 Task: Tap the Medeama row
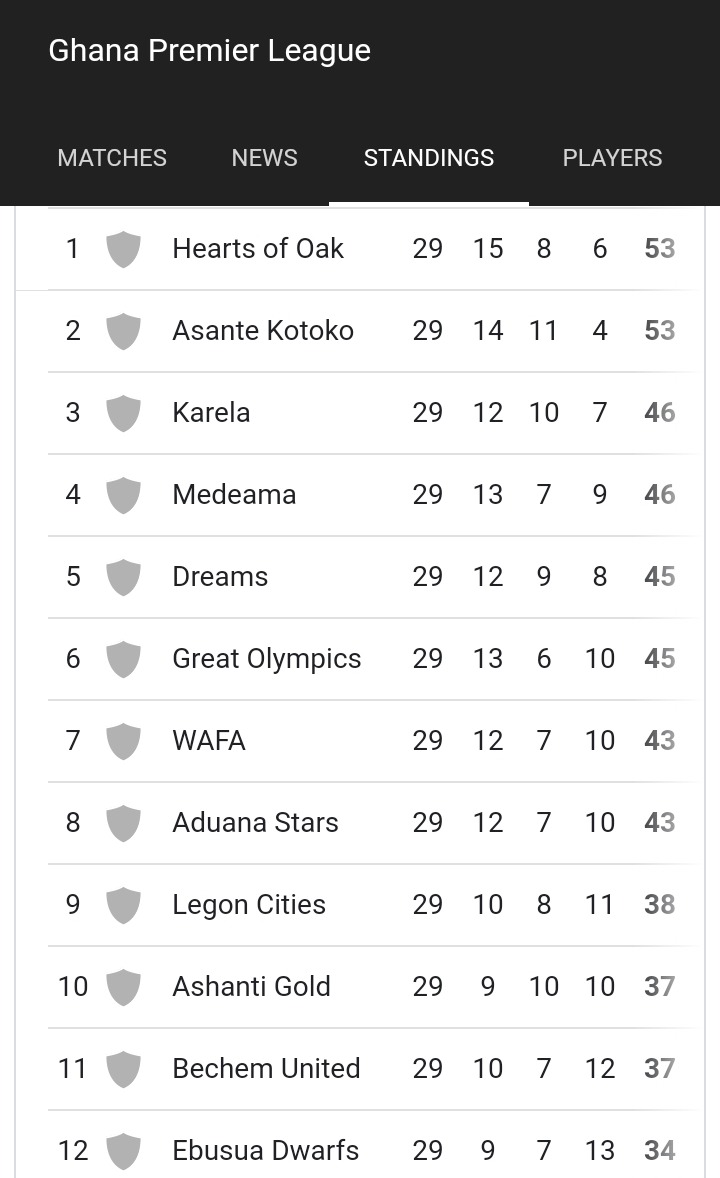click(x=360, y=494)
